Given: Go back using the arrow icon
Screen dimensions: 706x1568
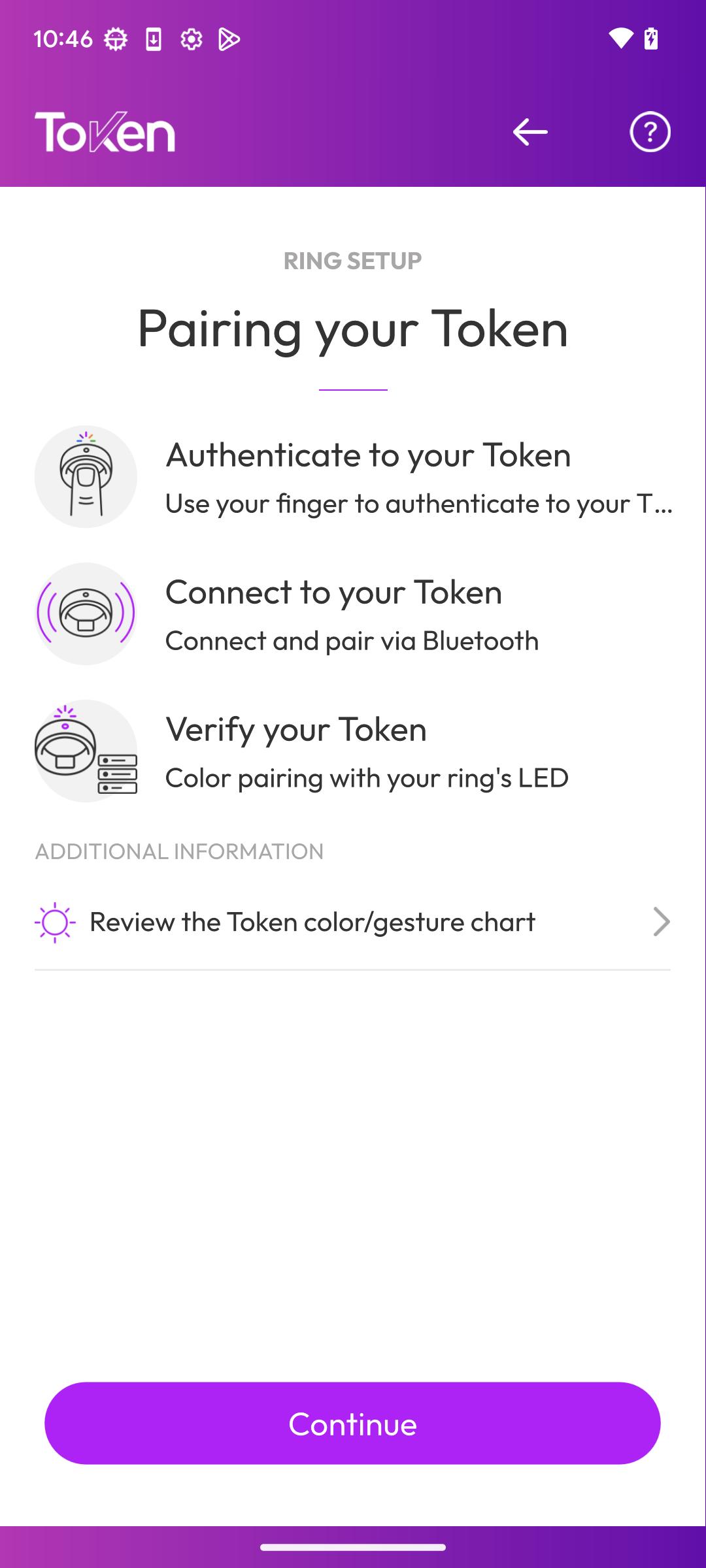Looking at the screenshot, I should (x=529, y=132).
